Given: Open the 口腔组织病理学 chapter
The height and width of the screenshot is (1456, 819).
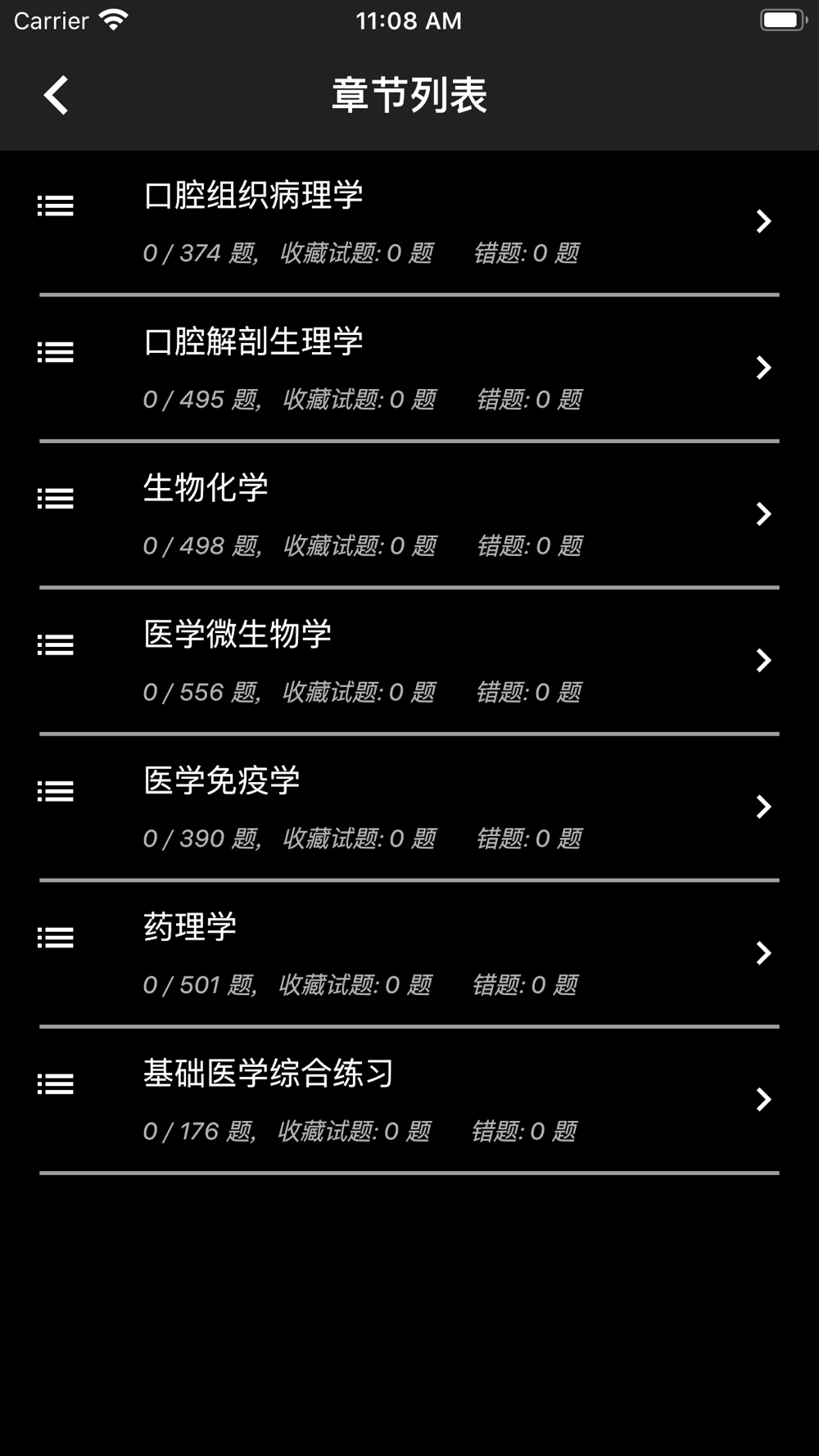Looking at the screenshot, I should pyautogui.click(x=409, y=222).
